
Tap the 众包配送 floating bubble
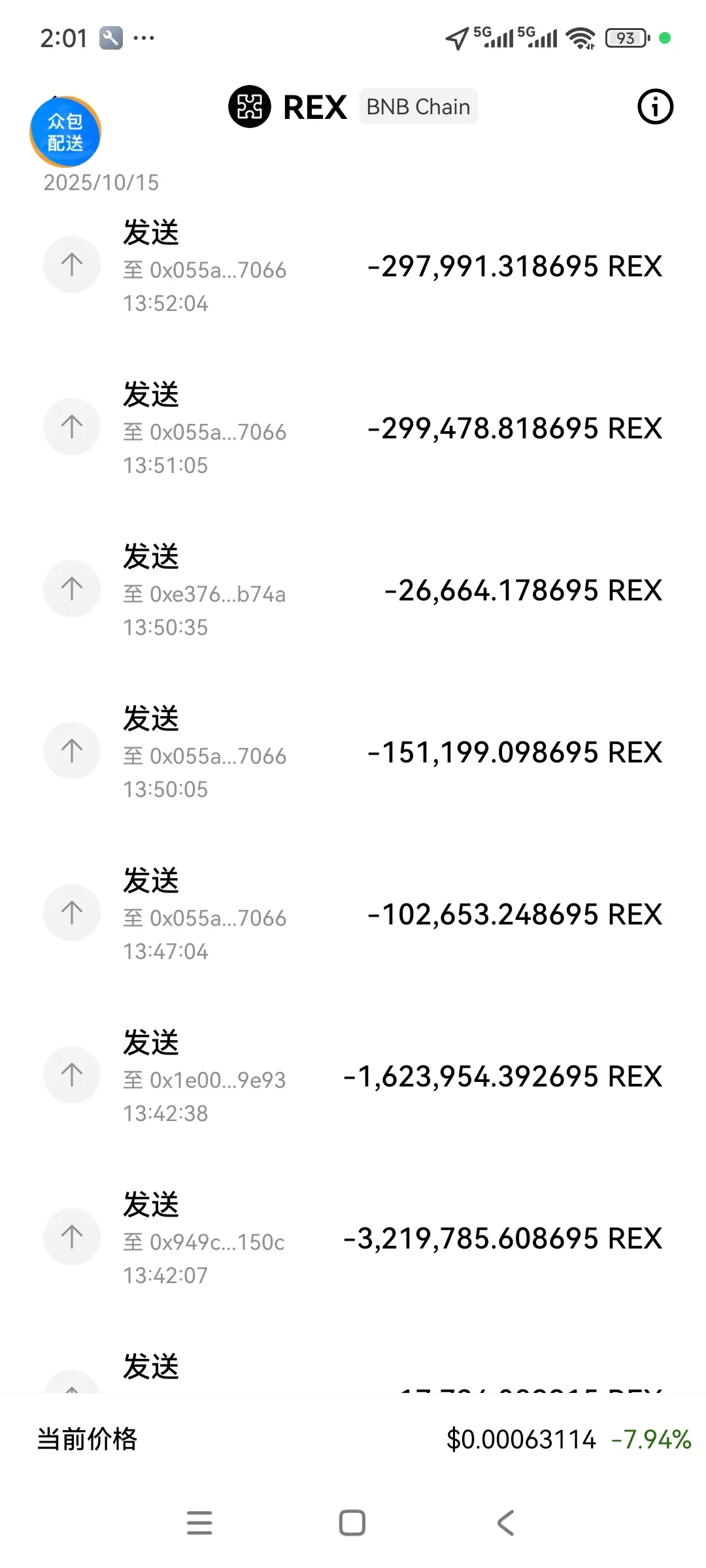click(65, 131)
